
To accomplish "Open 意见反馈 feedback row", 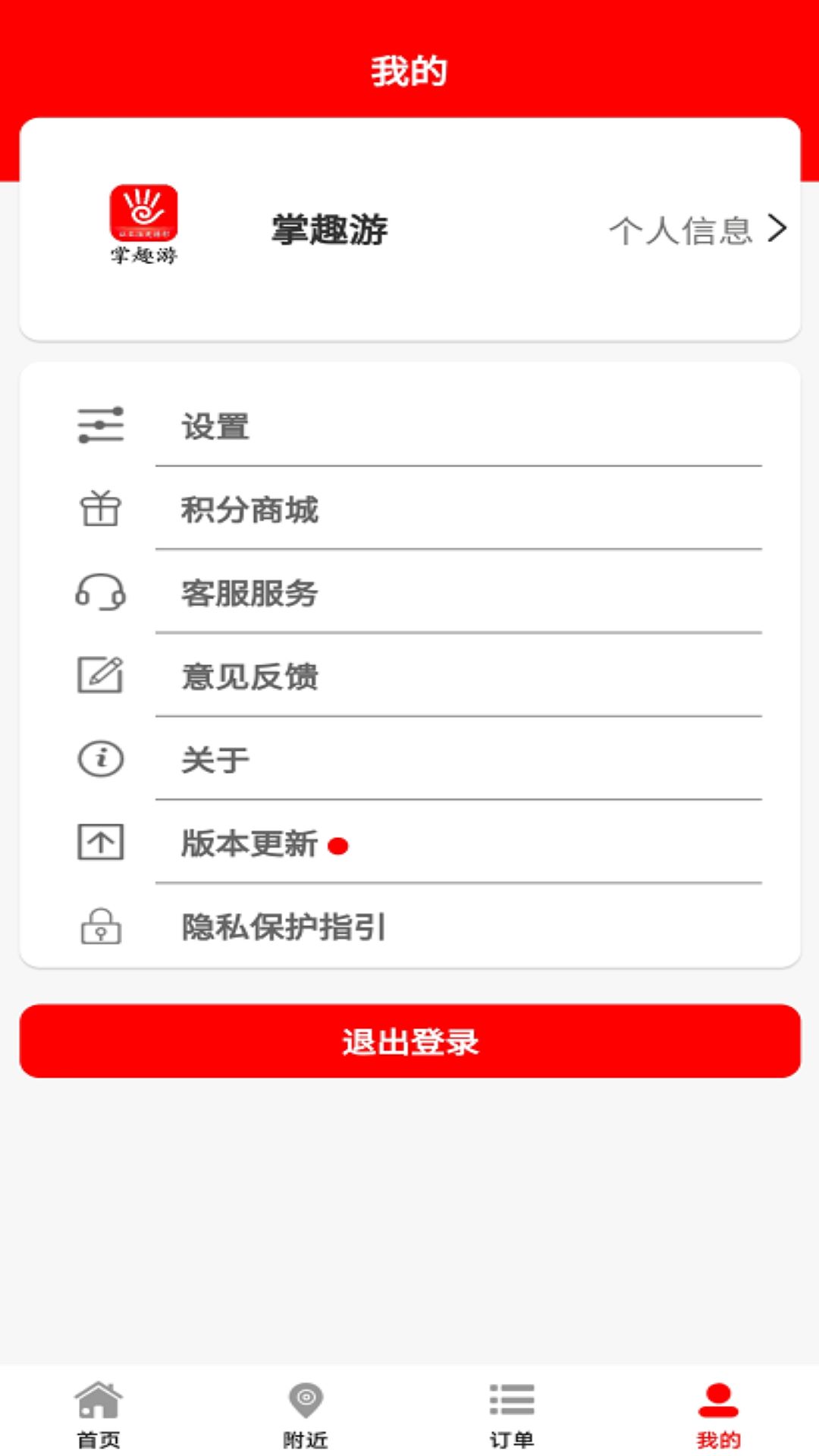I will [409, 676].
